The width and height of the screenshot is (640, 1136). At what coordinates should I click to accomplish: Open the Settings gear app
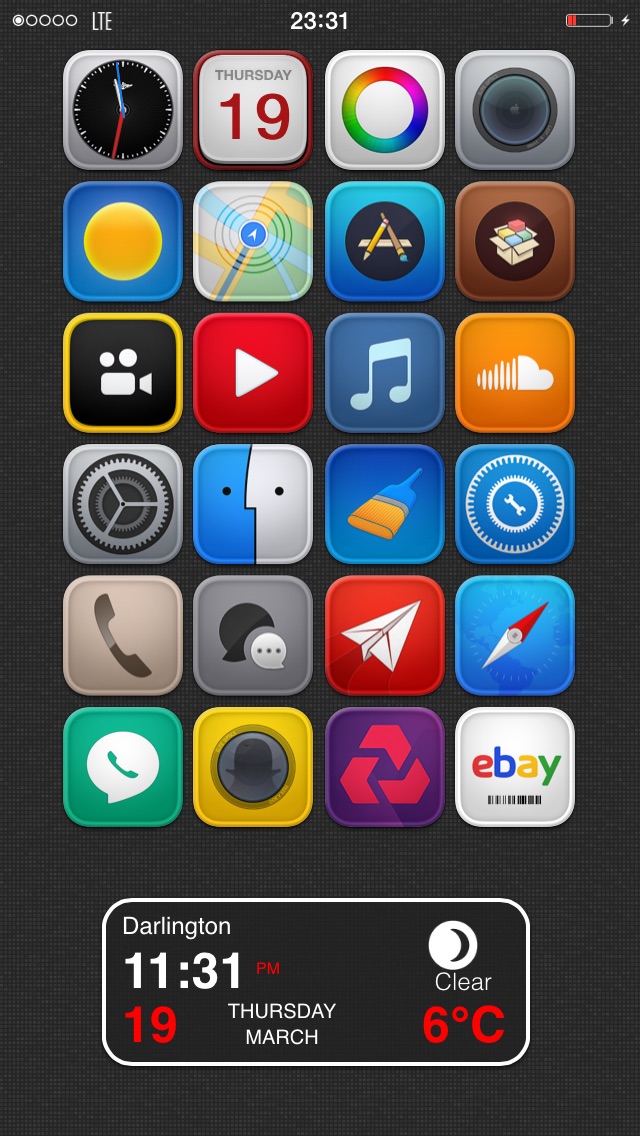[122, 504]
